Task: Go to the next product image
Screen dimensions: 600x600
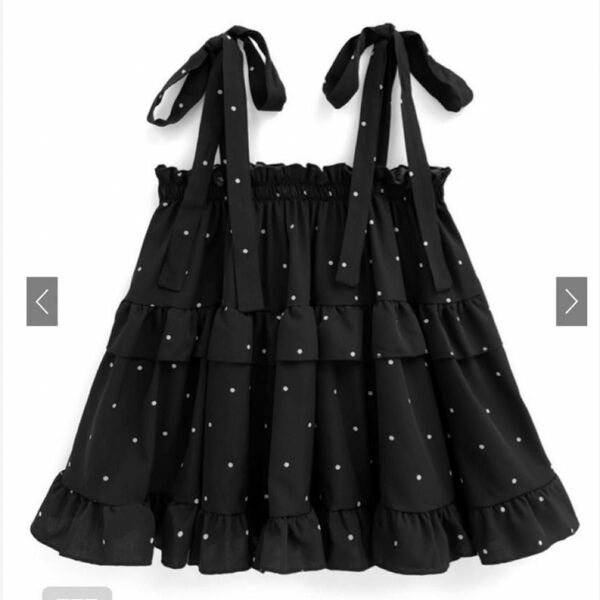Action: [x=571, y=301]
